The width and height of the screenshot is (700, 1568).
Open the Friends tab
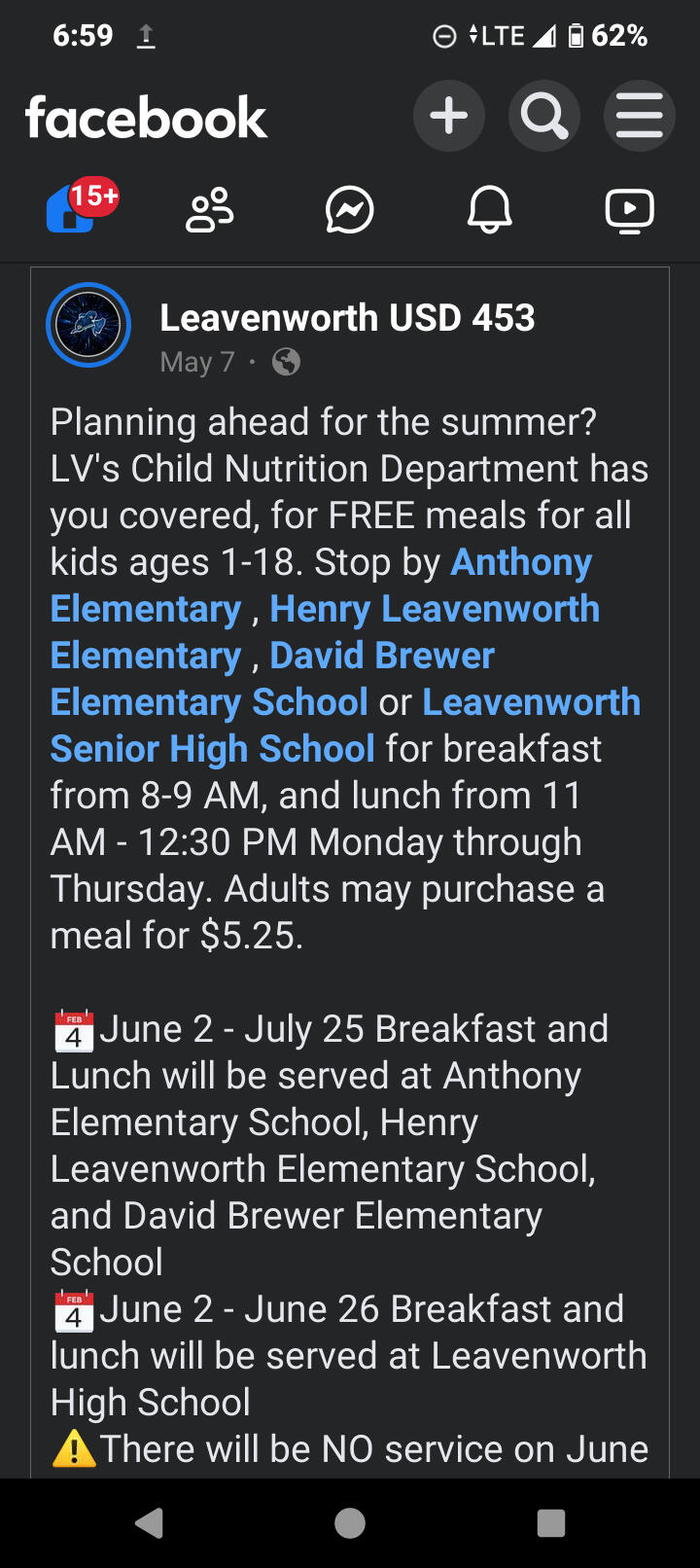(210, 210)
